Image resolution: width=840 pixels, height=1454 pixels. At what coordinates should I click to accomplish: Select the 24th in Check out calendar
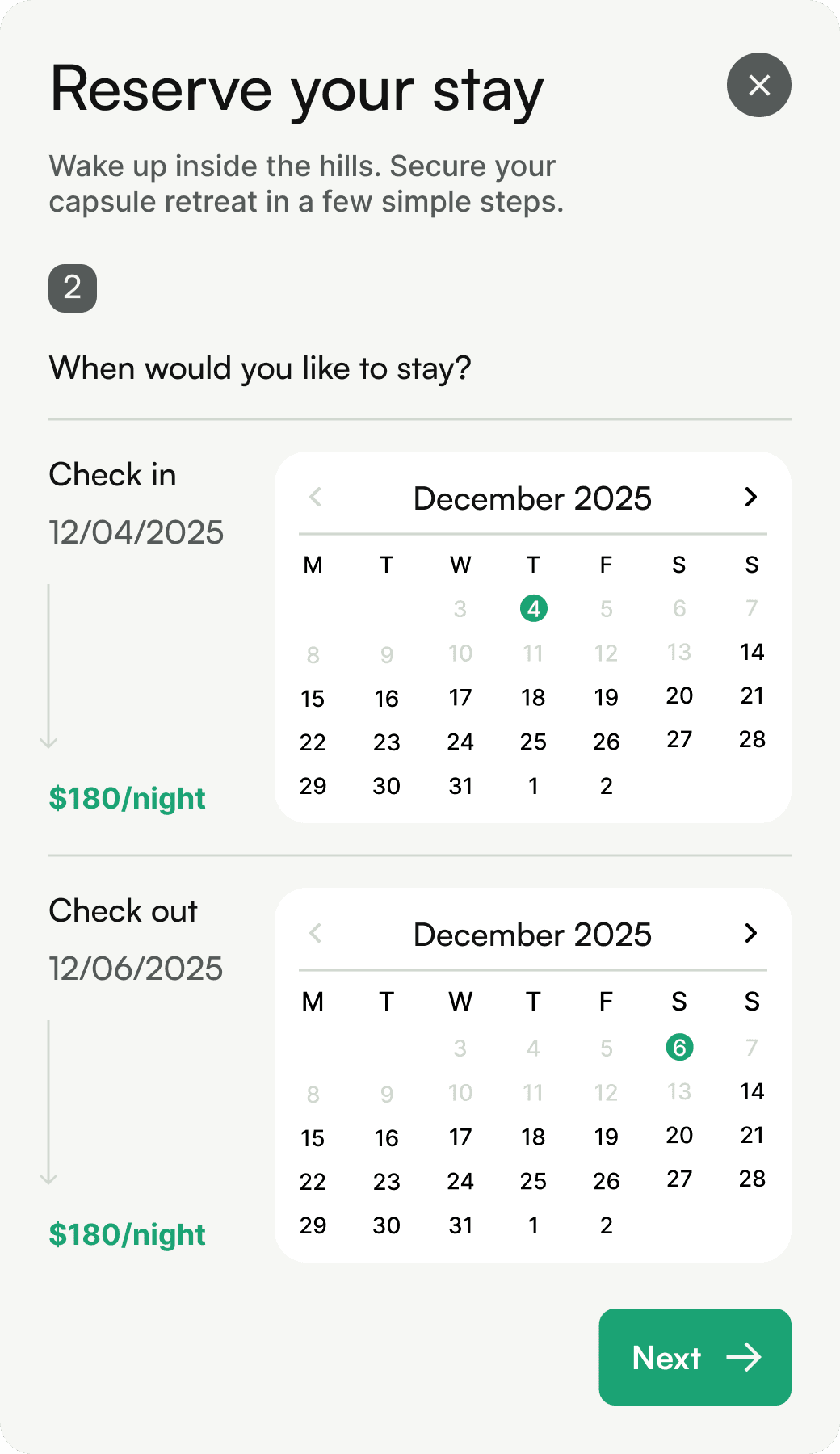click(x=460, y=1182)
